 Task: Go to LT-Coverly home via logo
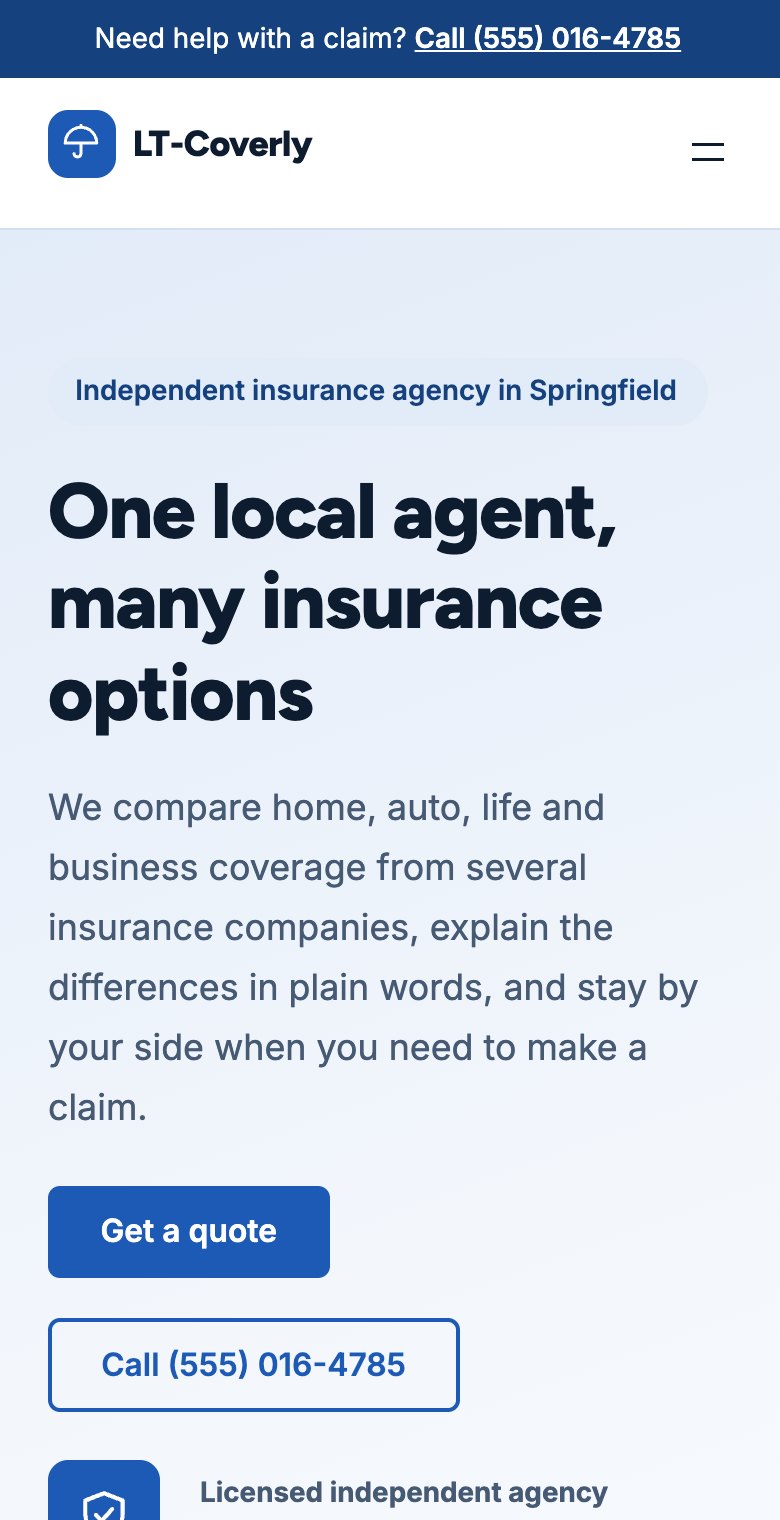coord(180,144)
